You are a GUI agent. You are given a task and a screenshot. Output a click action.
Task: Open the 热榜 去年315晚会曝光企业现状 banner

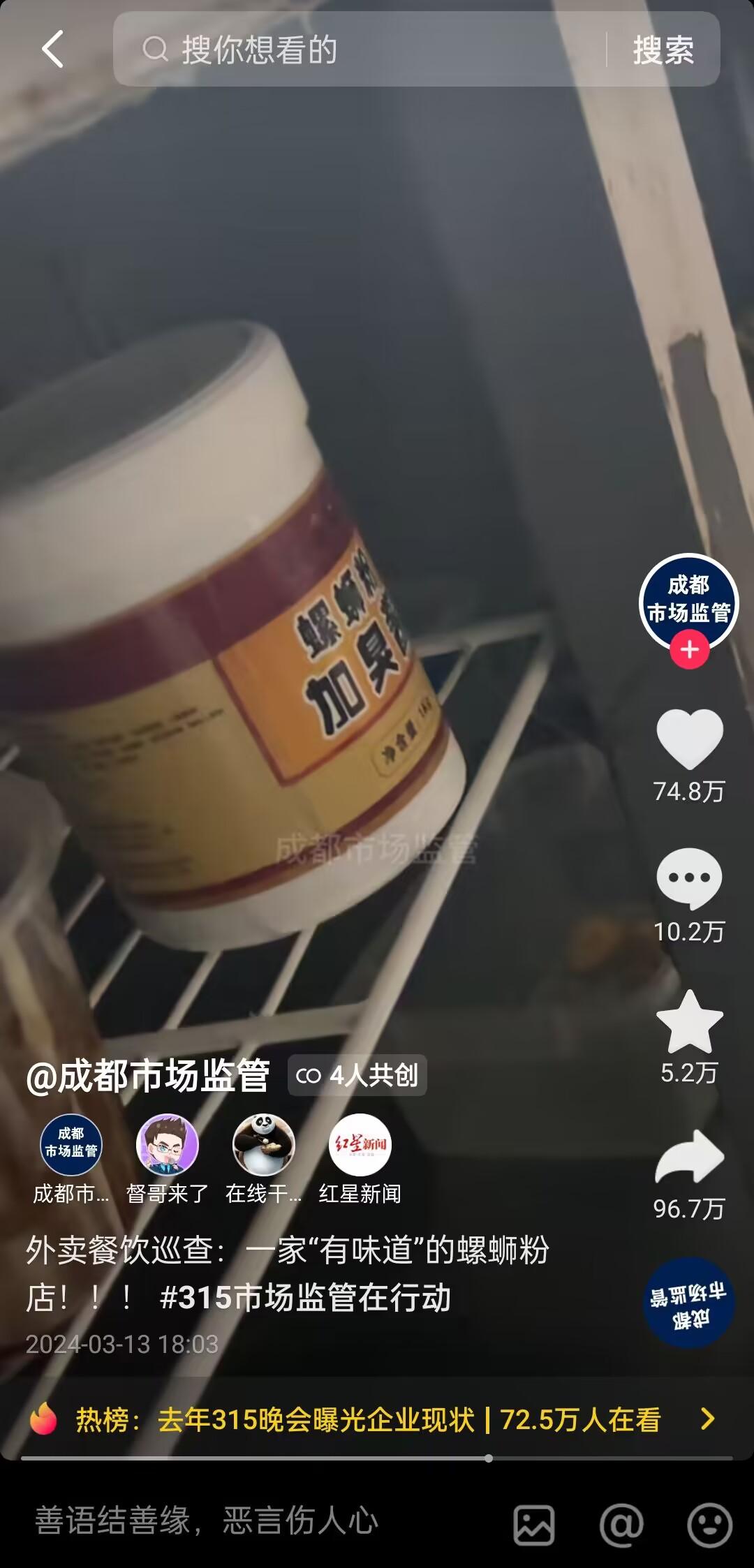[x=377, y=1419]
